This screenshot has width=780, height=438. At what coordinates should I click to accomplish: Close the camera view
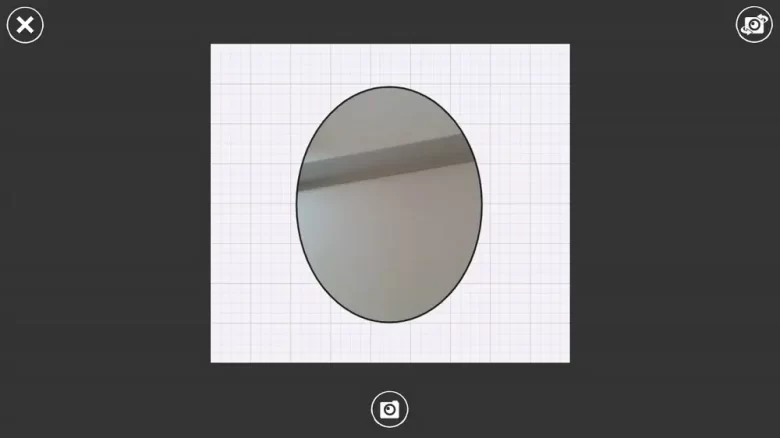tap(25, 25)
